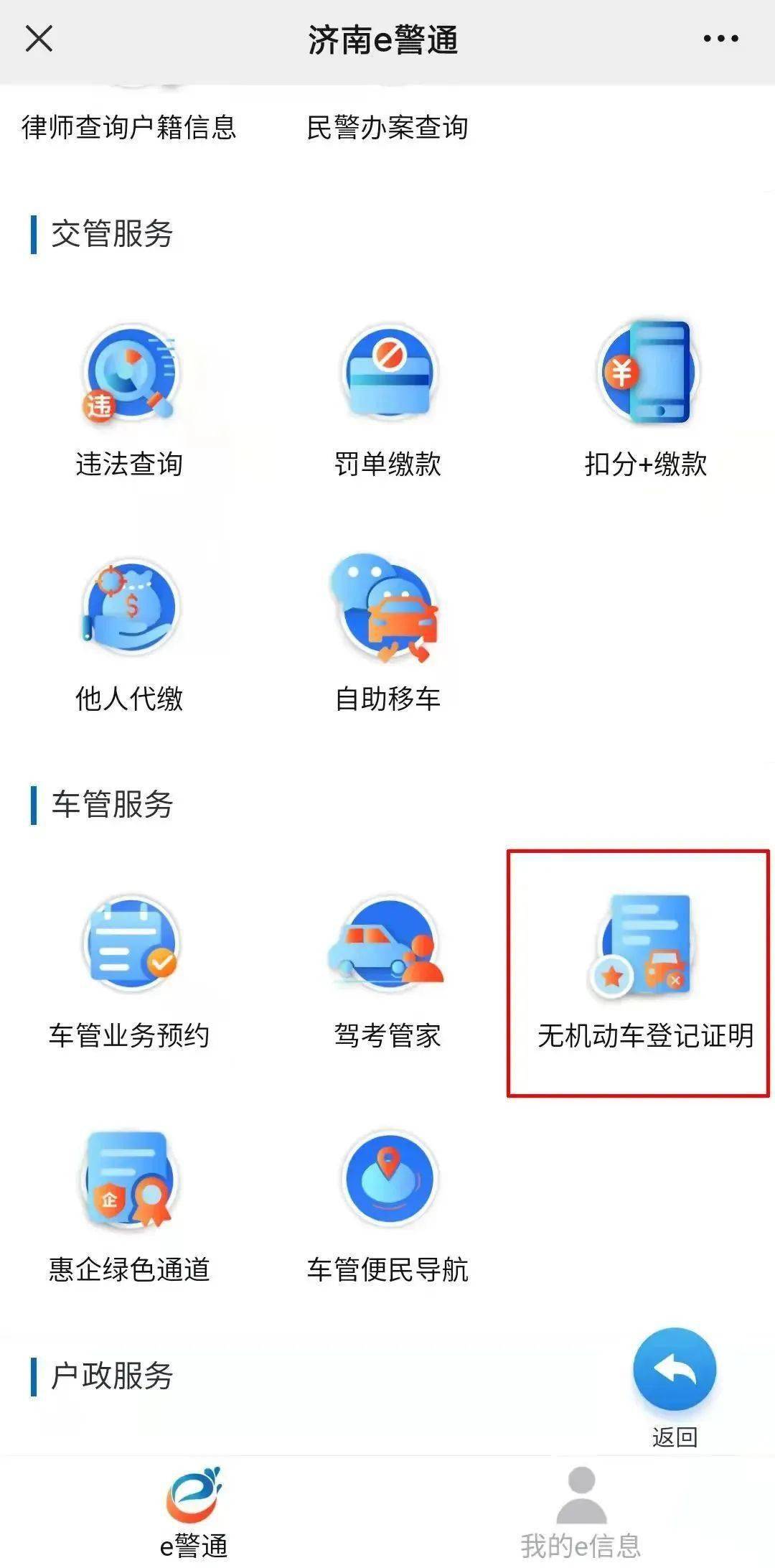Open 惠企绿色通道 enterprise channel

(x=129, y=1206)
